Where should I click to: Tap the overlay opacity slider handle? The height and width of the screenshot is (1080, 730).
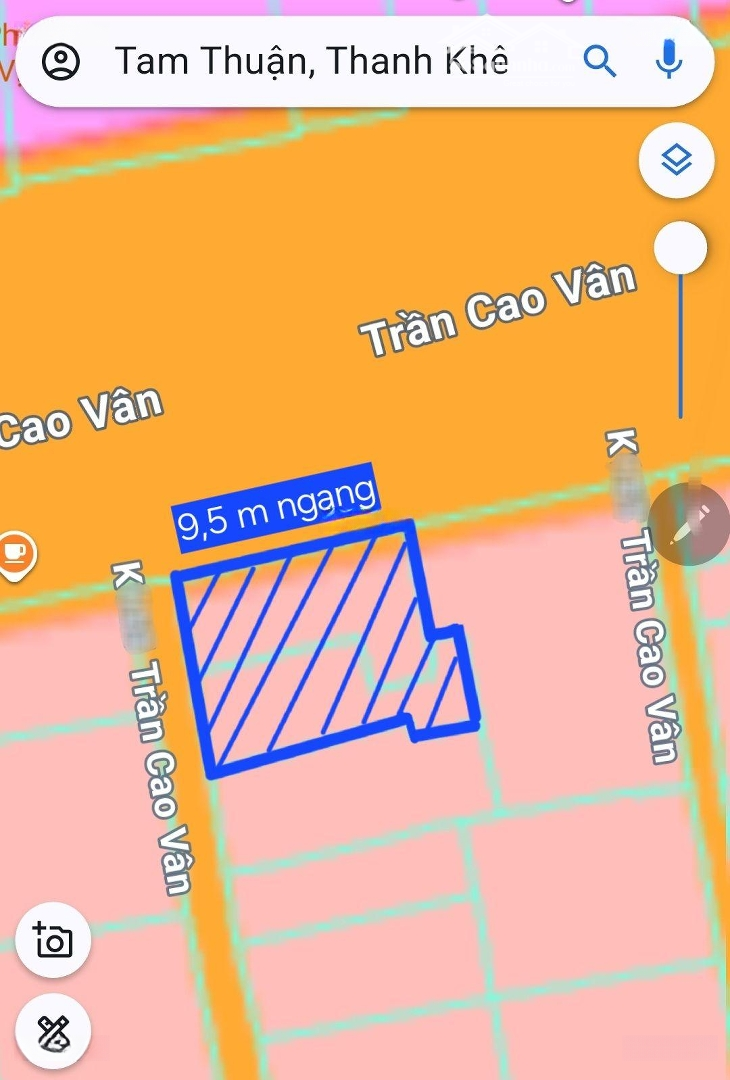click(x=681, y=248)
